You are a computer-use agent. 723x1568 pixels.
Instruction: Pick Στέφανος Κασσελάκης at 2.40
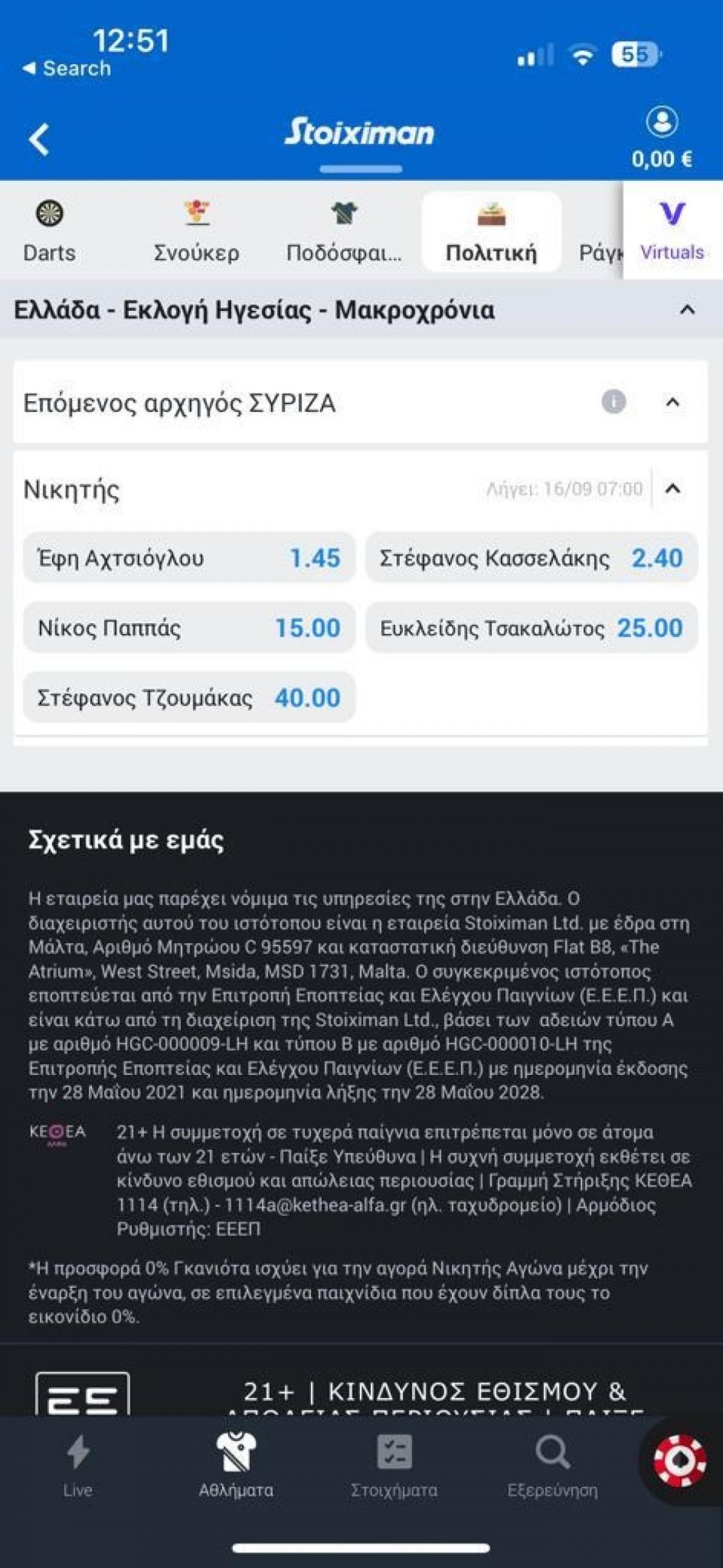coord(531,558)
